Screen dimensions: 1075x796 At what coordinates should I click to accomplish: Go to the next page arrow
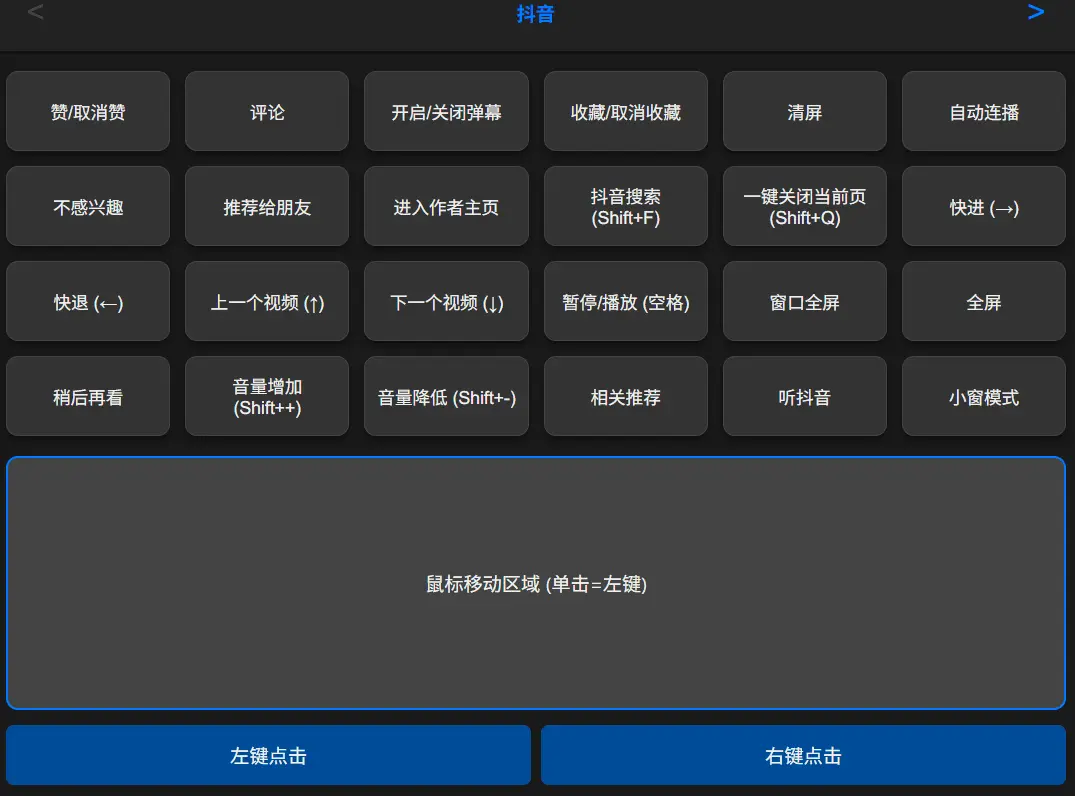tap(1036, 13)
